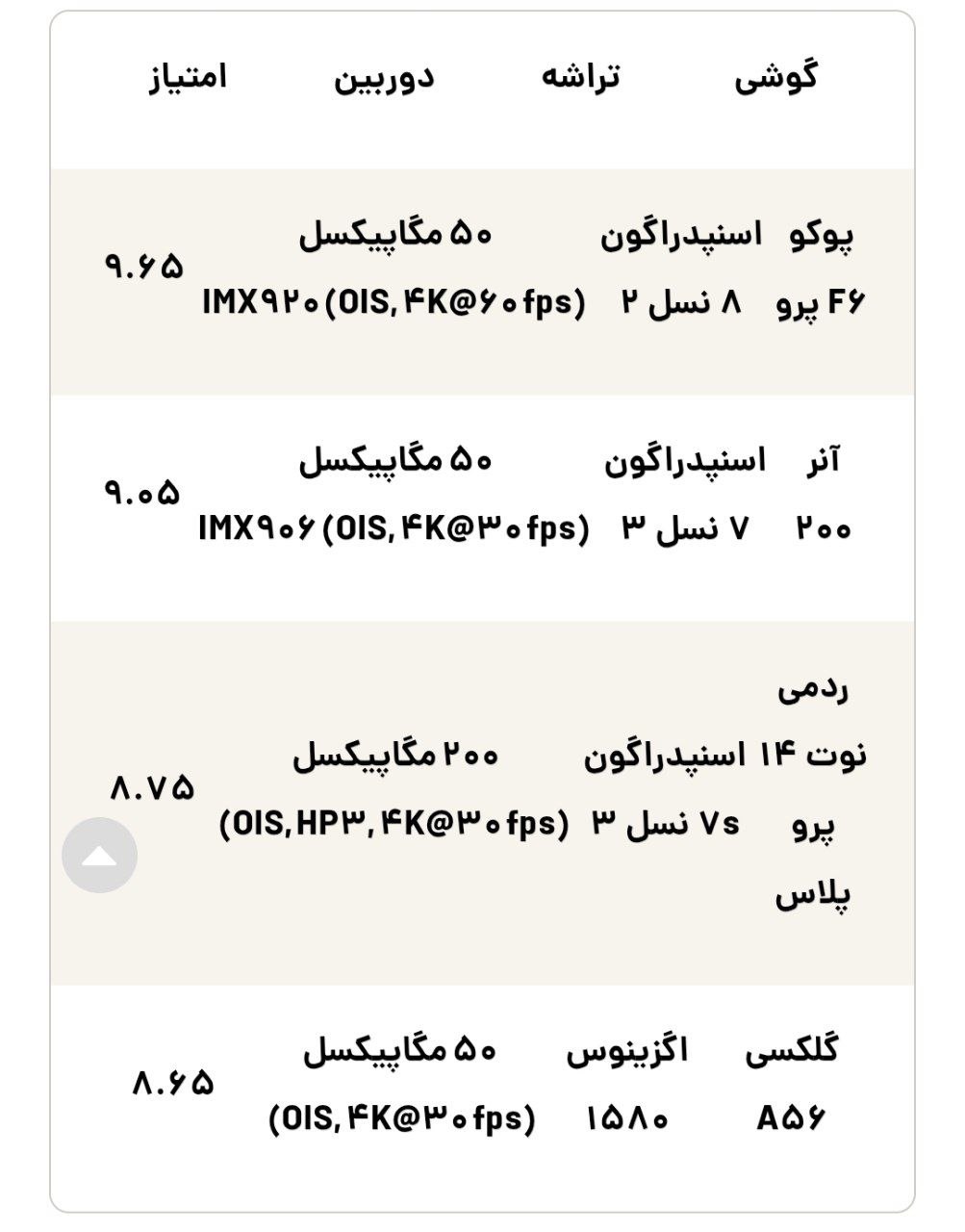Tap the scroll-to-top arrow button
Image resolution: width=965 pixels, height=1232 pixels.
99,855
